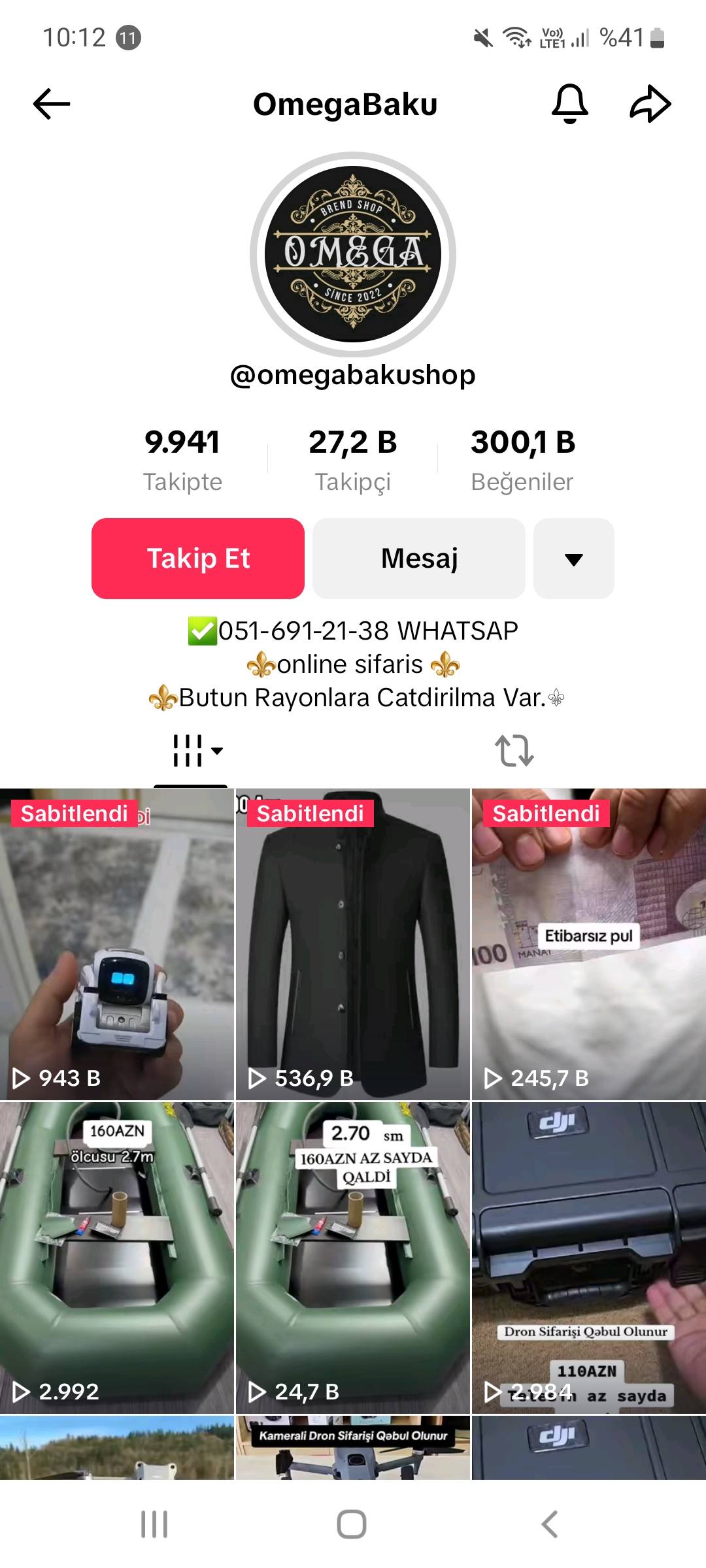Open the pinned robot video with 943 B views
The height and width of the screenshot is (1568, 706).
point(117,944)
